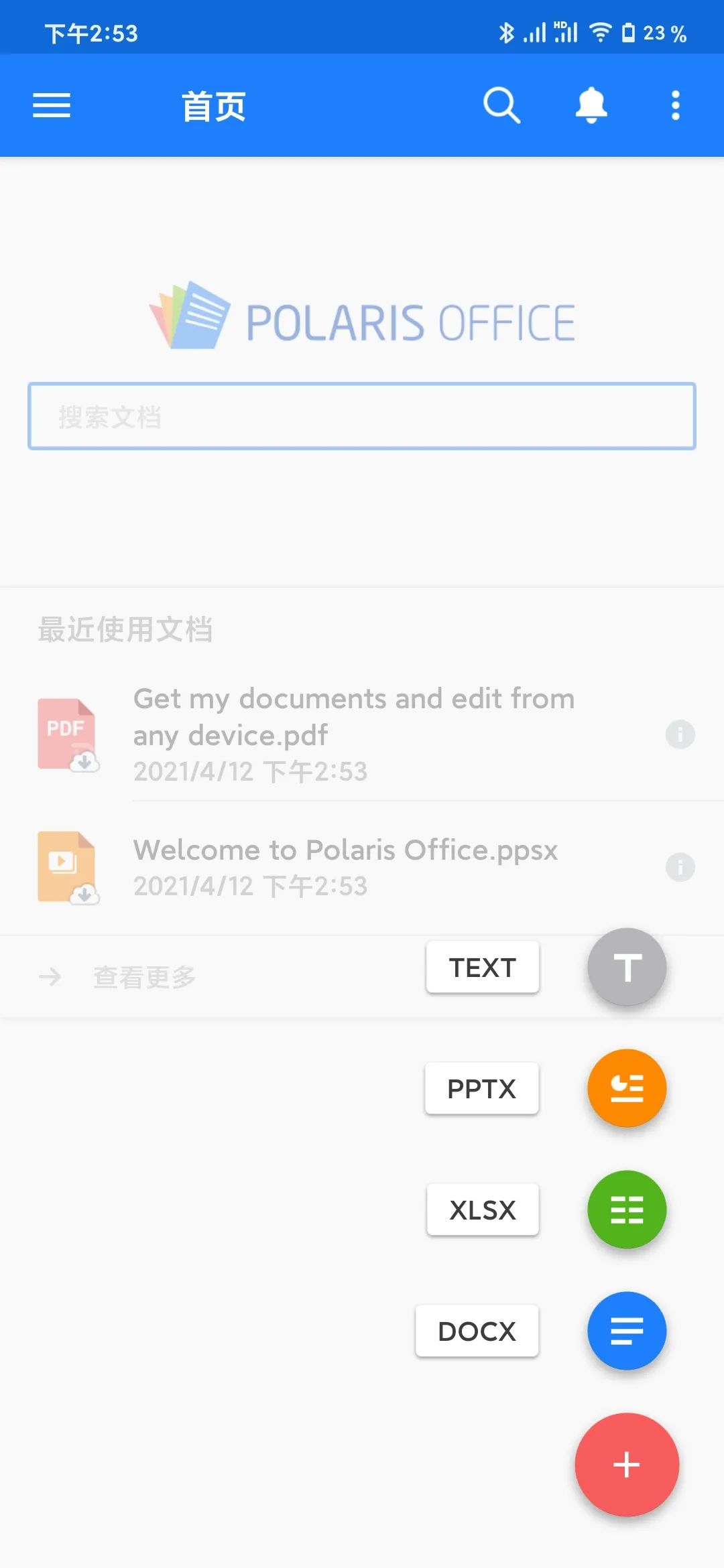Show info for Welcome to Polaris Office.ppsx
The image size is (724, 1568).
[x=680, y=867]
